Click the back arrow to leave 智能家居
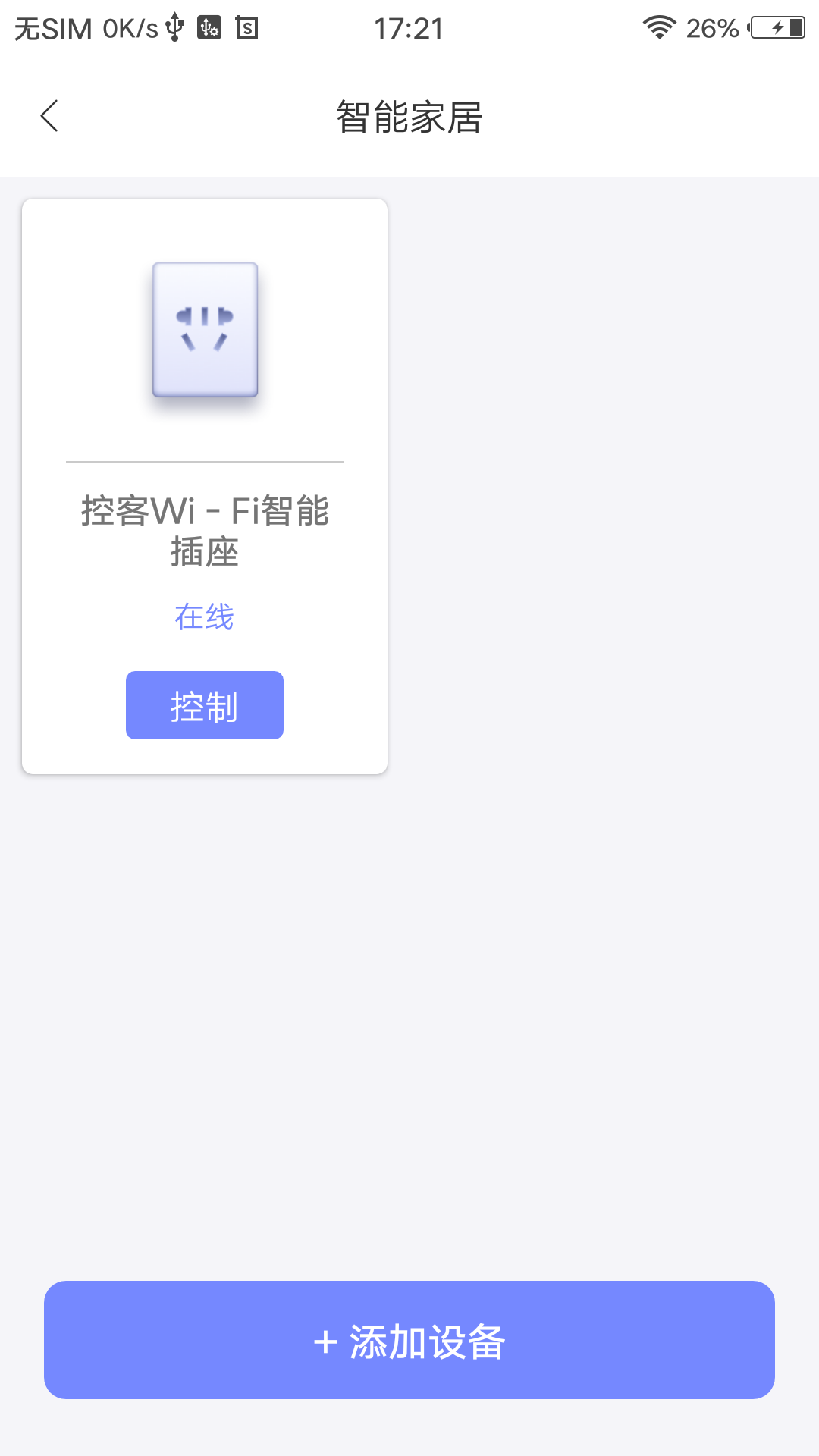Screen dimensions: 819x1456 coord(50,117)
